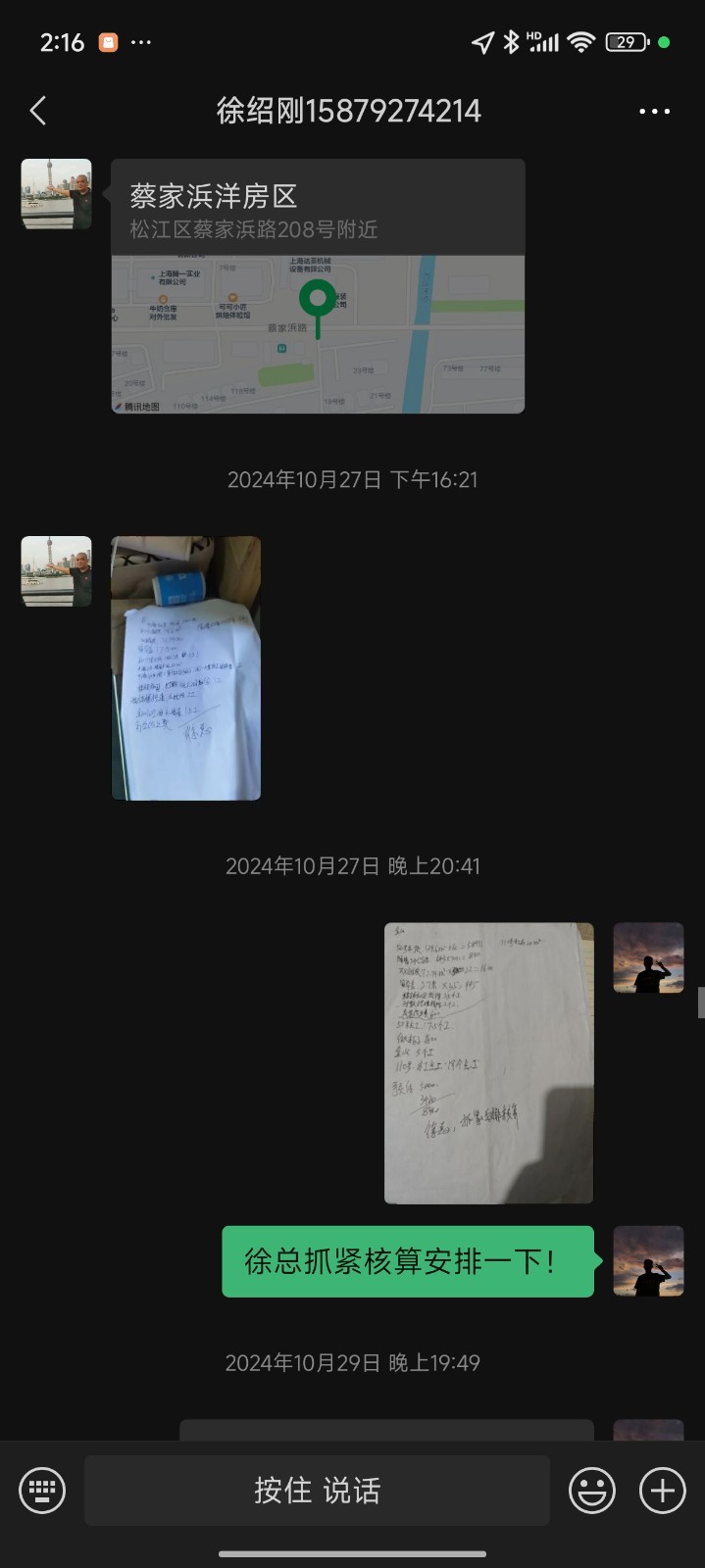This screenshot has height=1568, width=705.
Task: Open the plus attachments menu
Action: point(663,1491)
